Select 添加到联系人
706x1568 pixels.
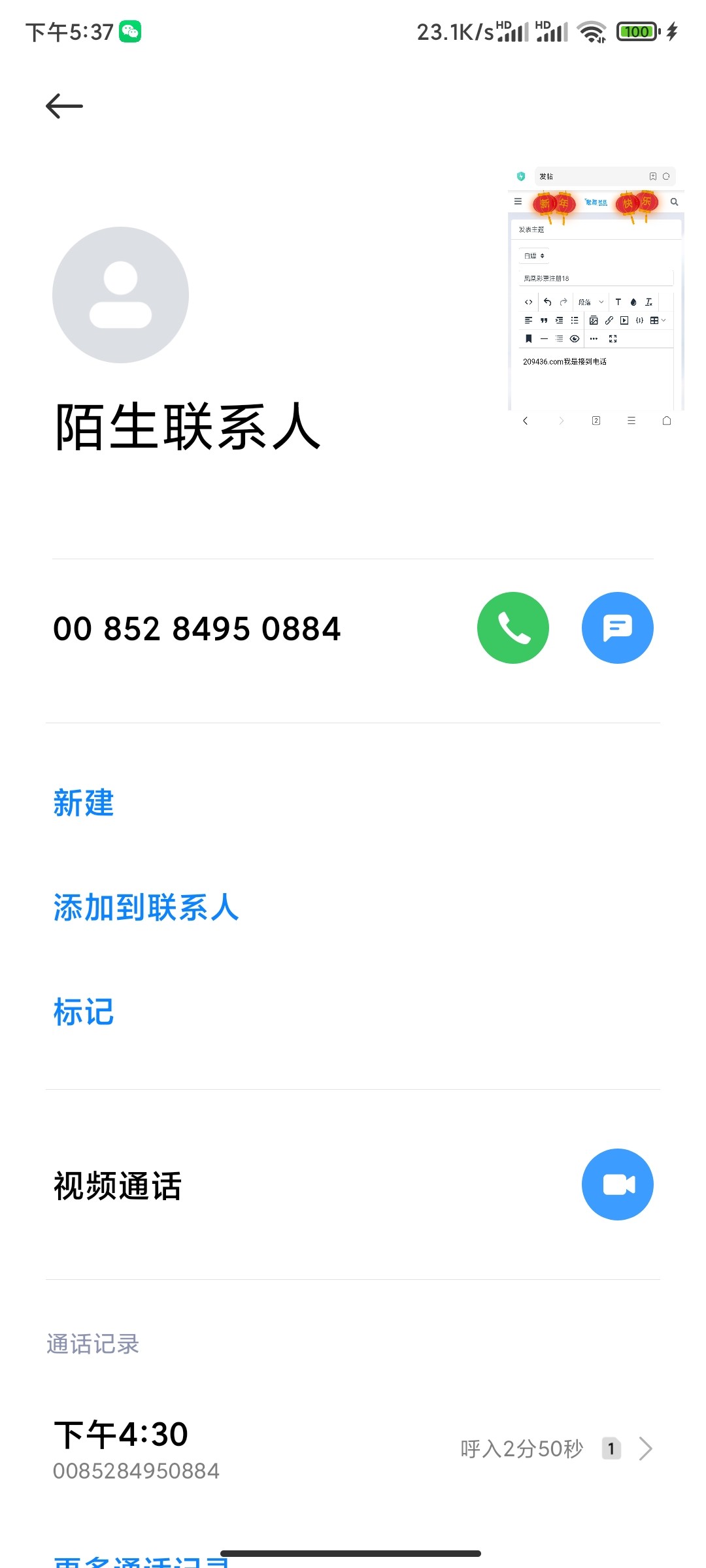point(146,907)
